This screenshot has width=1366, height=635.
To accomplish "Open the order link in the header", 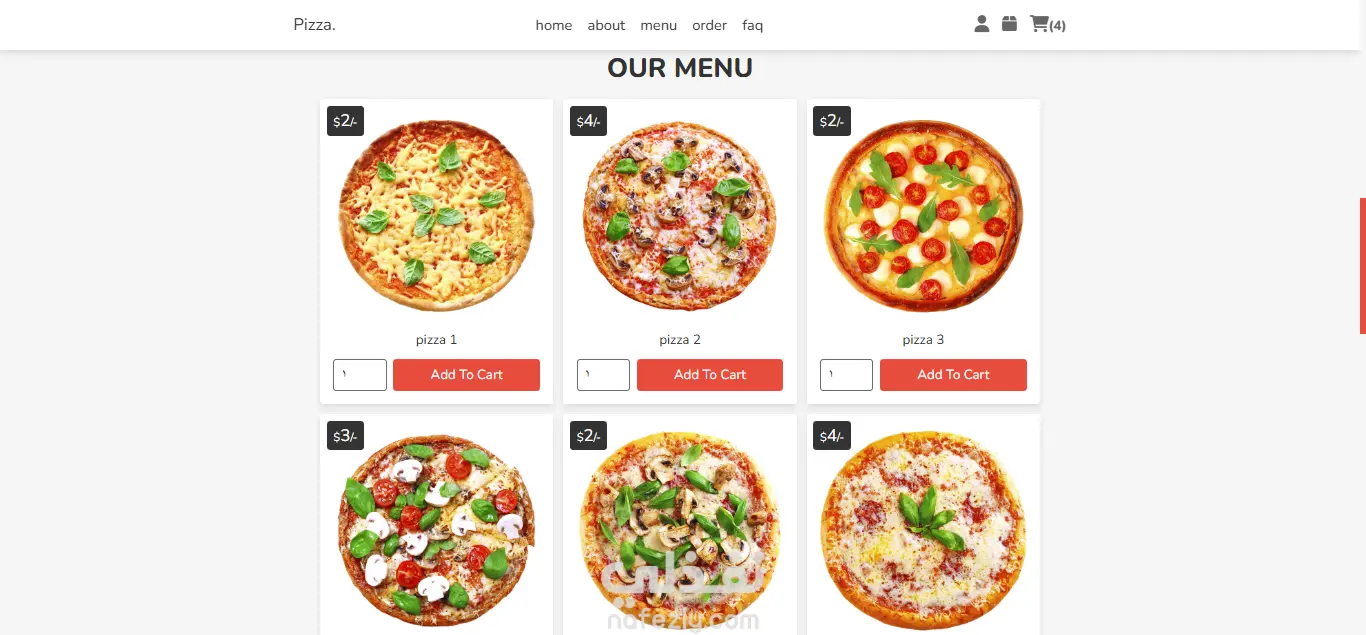I will (709, 25).
